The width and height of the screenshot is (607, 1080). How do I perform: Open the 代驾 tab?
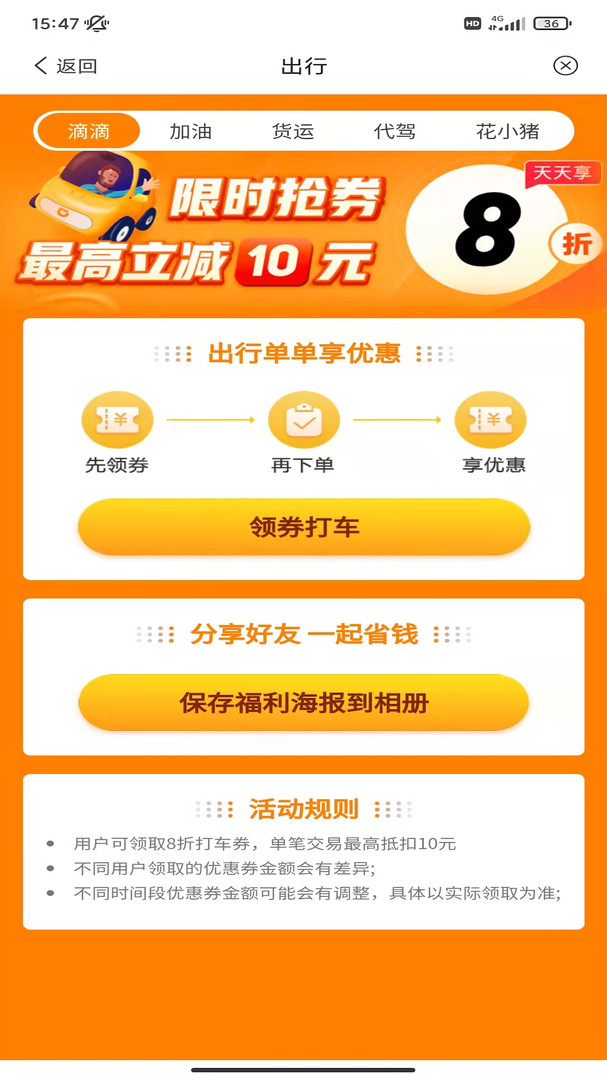(395, 131)
